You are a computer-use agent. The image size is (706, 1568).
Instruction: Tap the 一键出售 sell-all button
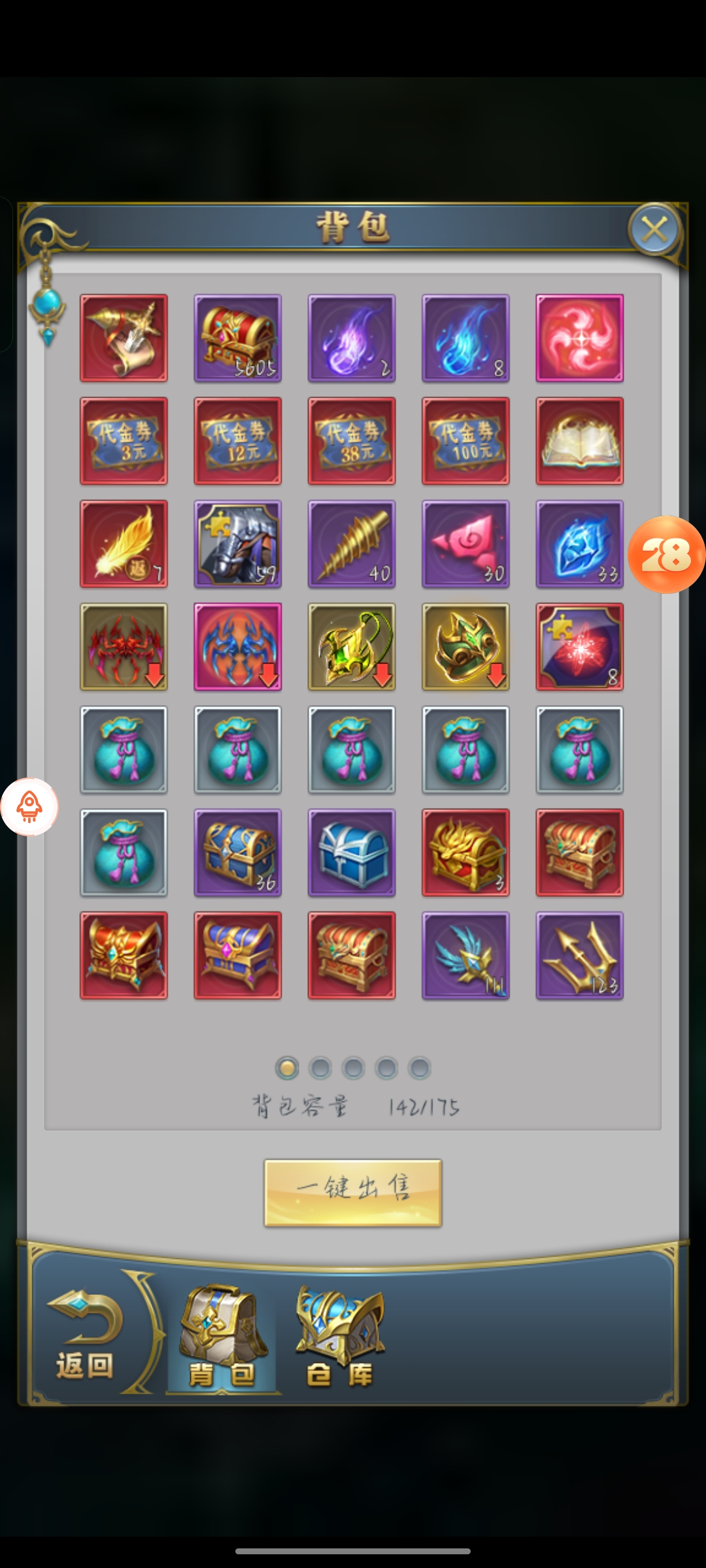click(x=353, y=1193)
